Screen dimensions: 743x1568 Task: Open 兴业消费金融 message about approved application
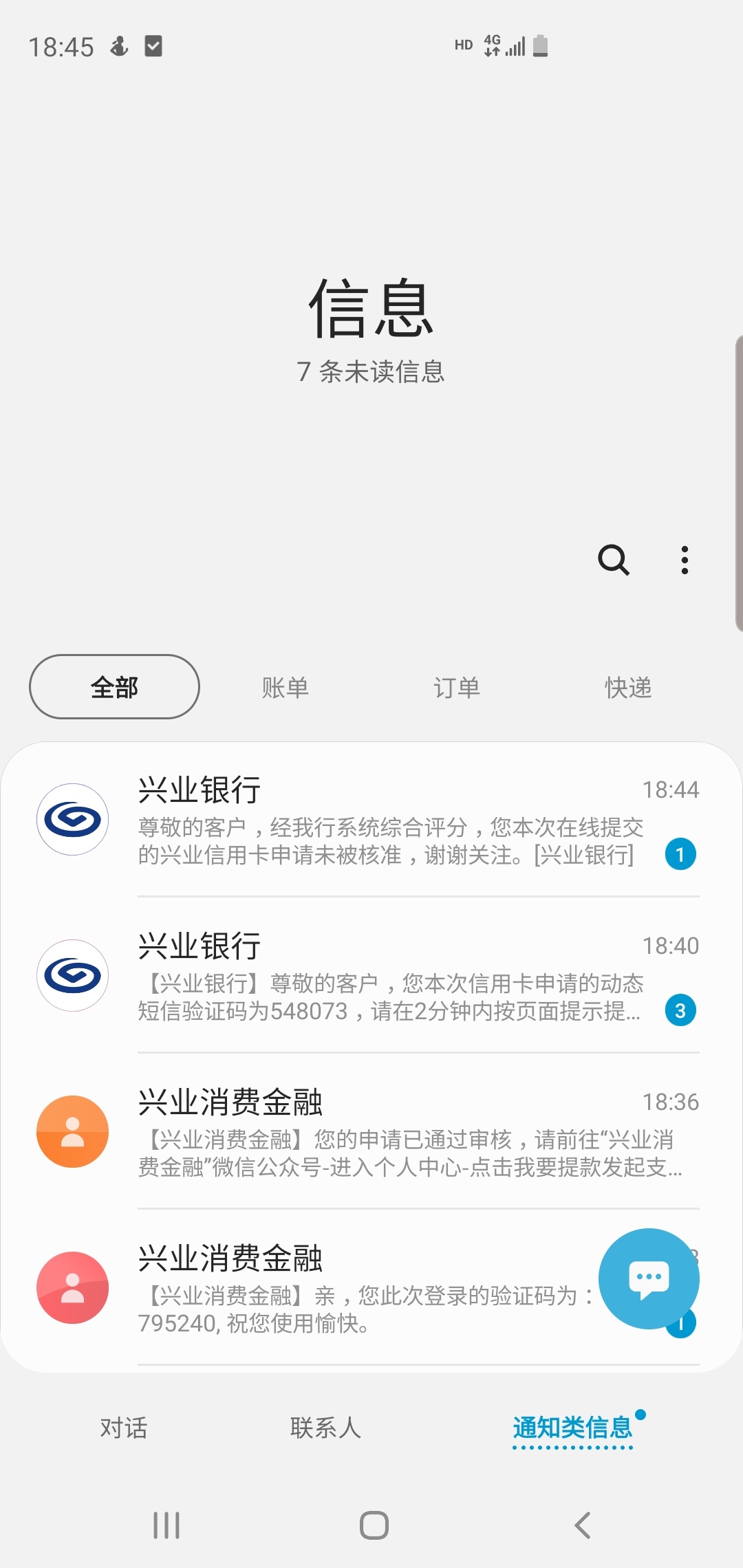(371, 1131)
